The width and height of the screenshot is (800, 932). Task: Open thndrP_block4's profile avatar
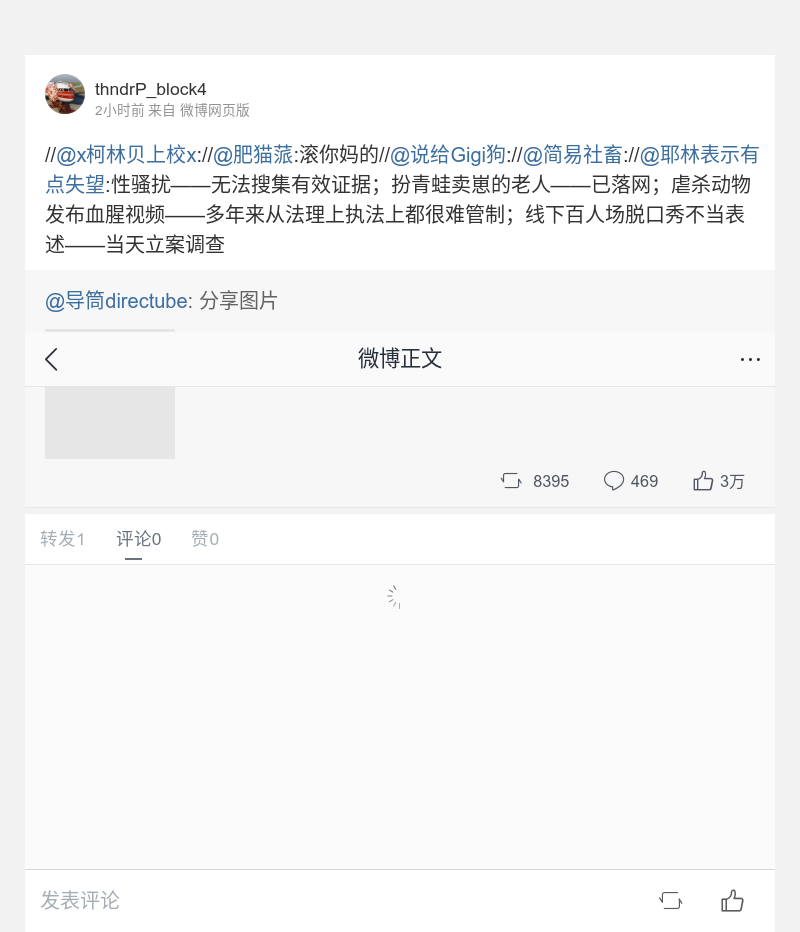tap(65, 94)
